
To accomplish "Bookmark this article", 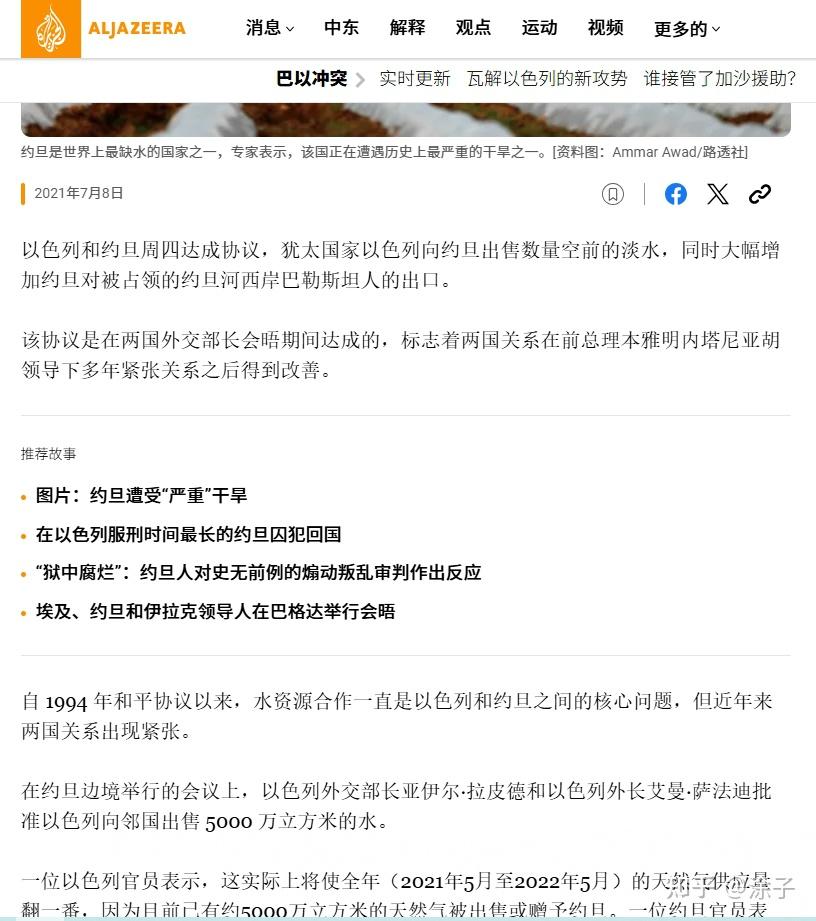I will click(x=613, y=194).
